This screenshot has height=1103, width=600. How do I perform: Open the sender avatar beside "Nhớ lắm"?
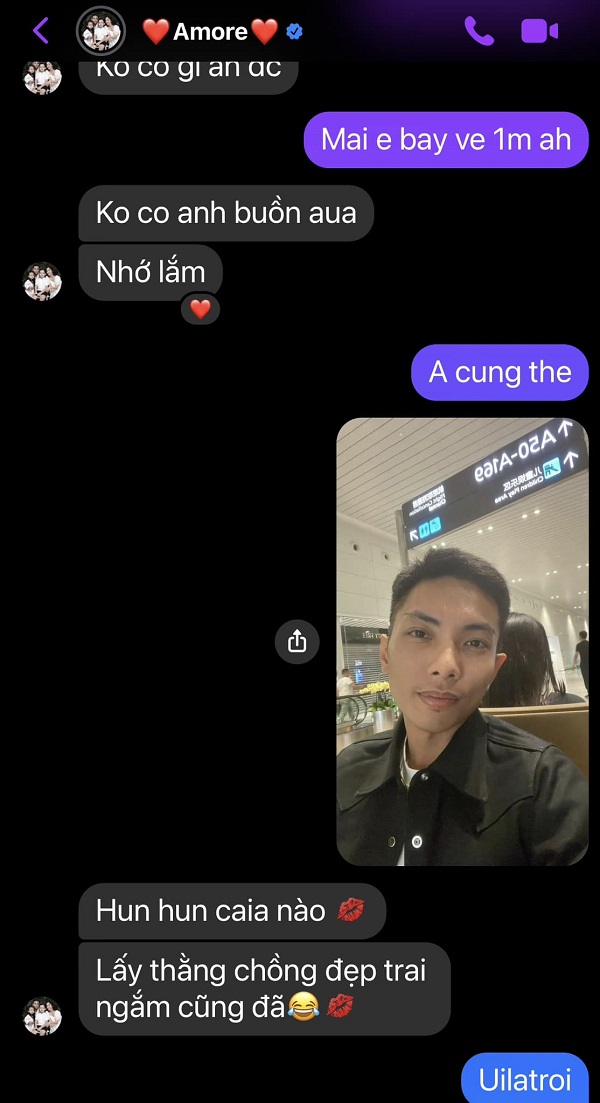(x=43, y=281)
